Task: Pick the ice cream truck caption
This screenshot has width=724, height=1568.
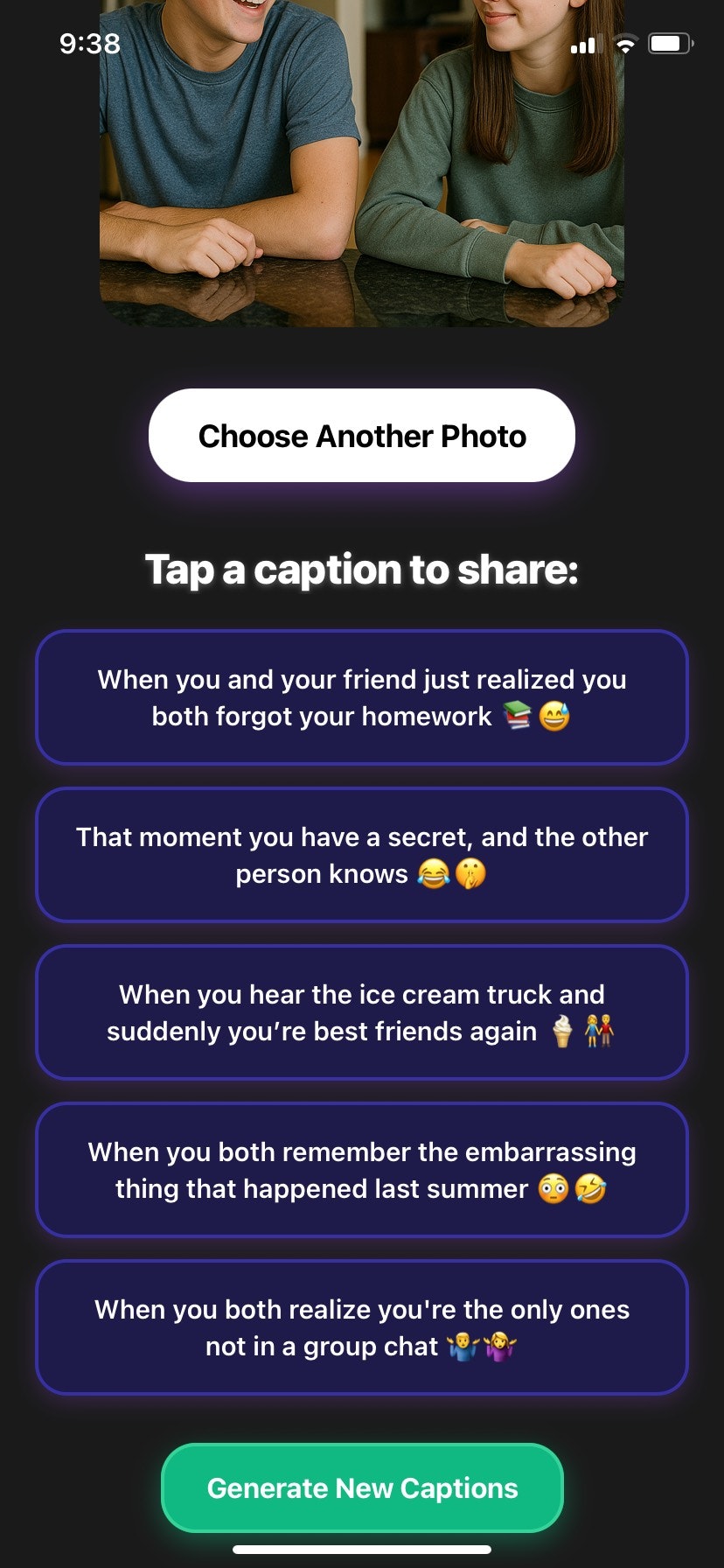Action: click(x=362, y=1012)
